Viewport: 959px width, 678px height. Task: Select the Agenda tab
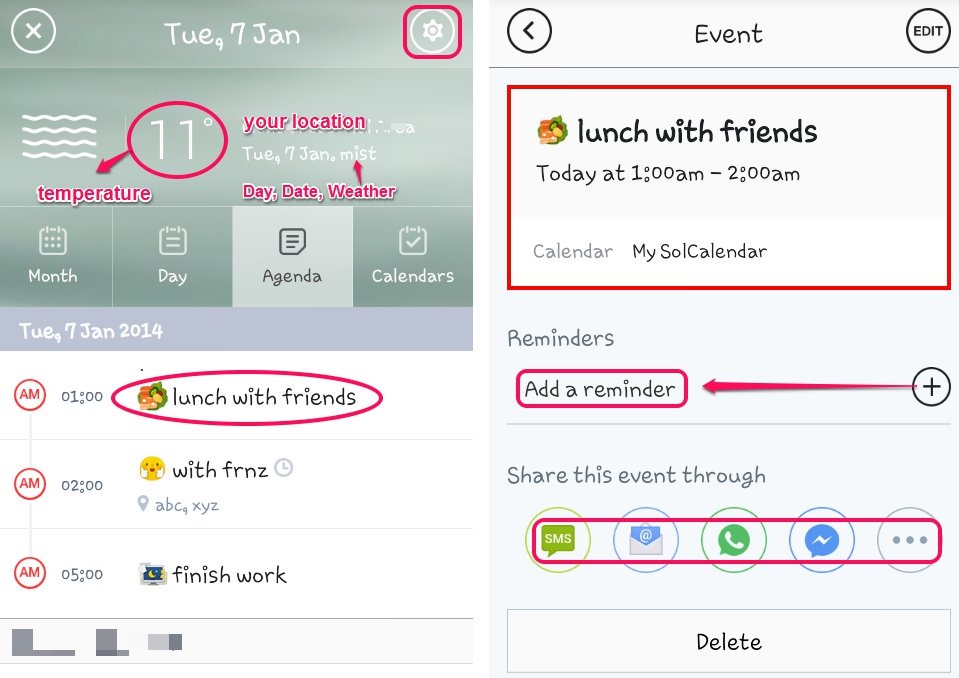tap(292, 256)
